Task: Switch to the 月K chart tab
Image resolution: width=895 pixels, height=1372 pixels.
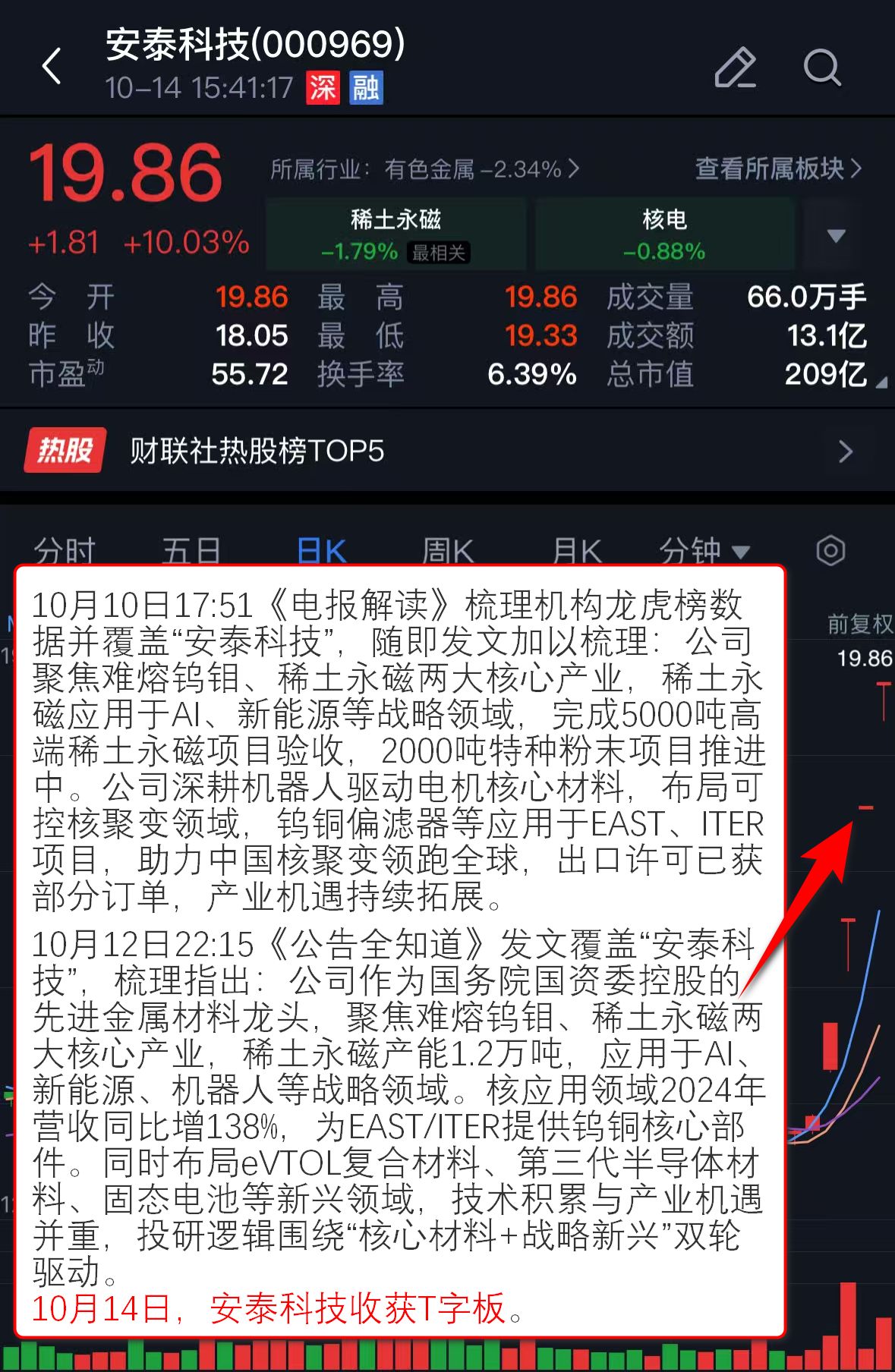Action: 577,550
